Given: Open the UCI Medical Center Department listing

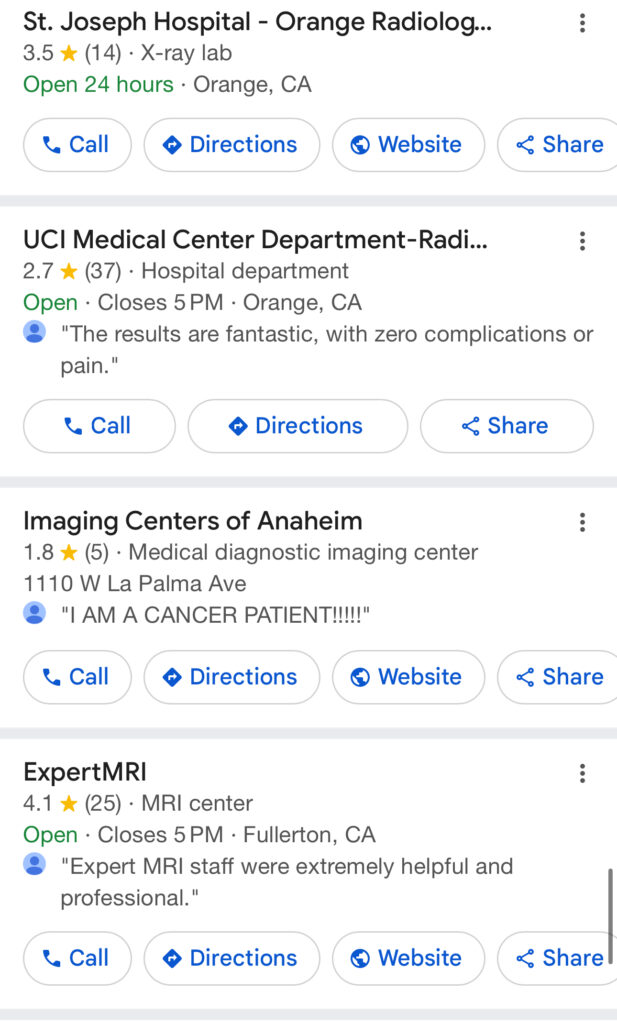Looking at the screenshot, I should tap(255, 240).
